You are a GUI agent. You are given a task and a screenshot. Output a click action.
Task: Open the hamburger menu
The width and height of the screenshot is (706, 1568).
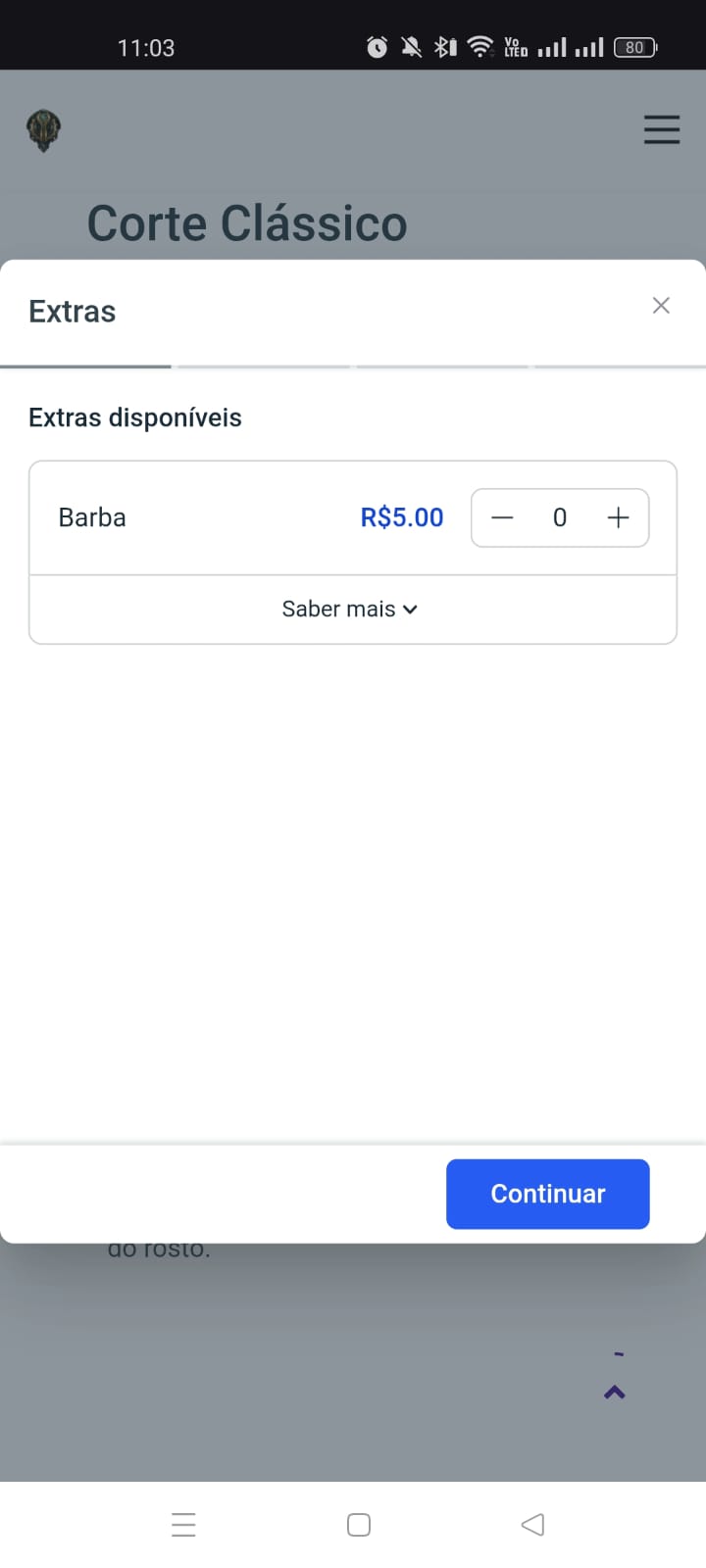(662, 129)
